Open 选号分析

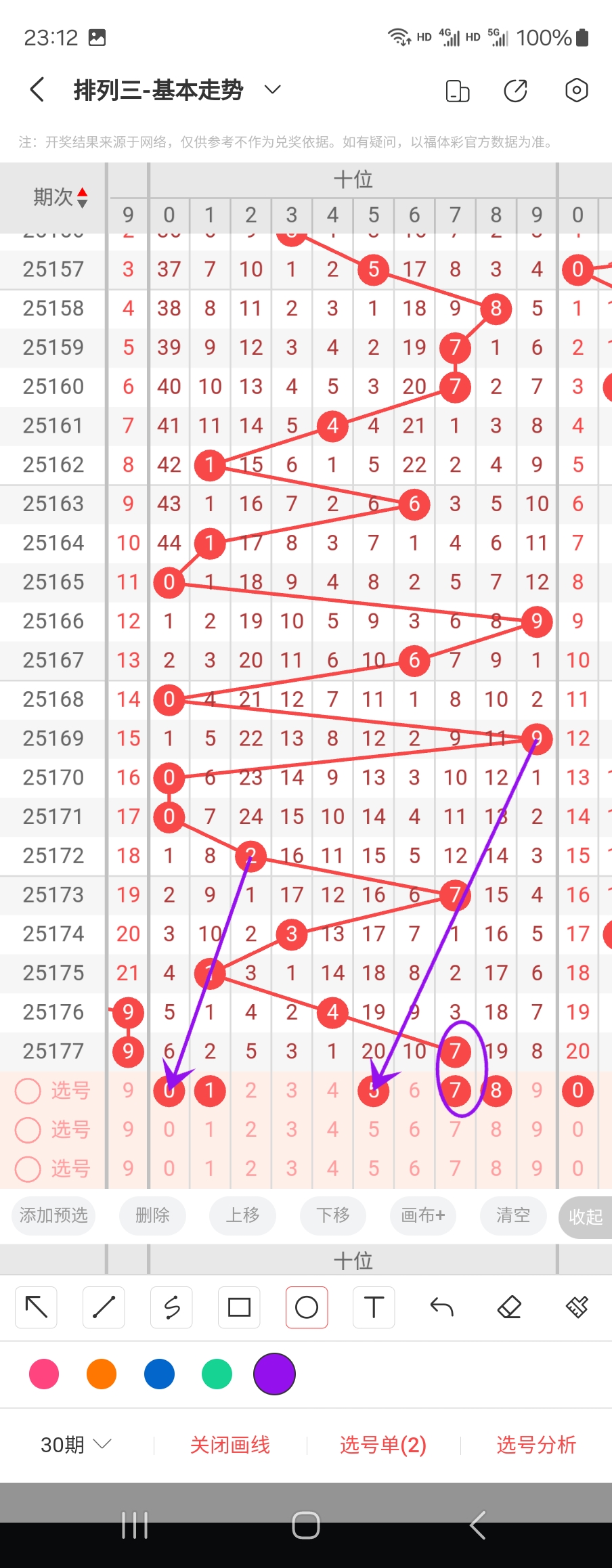[x=536, y=1445]
